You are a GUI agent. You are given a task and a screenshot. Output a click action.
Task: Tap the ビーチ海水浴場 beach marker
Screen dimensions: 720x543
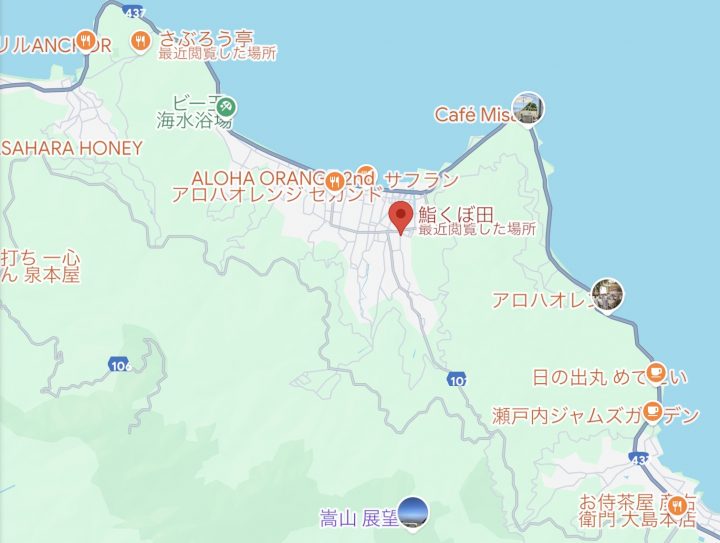227,105
